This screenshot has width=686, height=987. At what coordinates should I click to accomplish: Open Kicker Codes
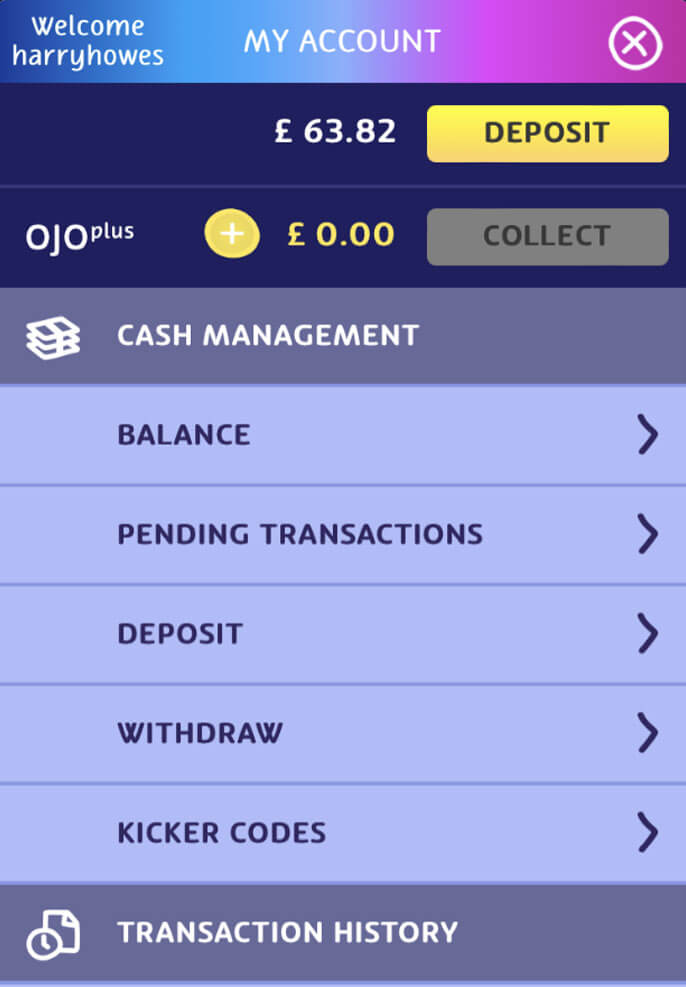point(343,832)
